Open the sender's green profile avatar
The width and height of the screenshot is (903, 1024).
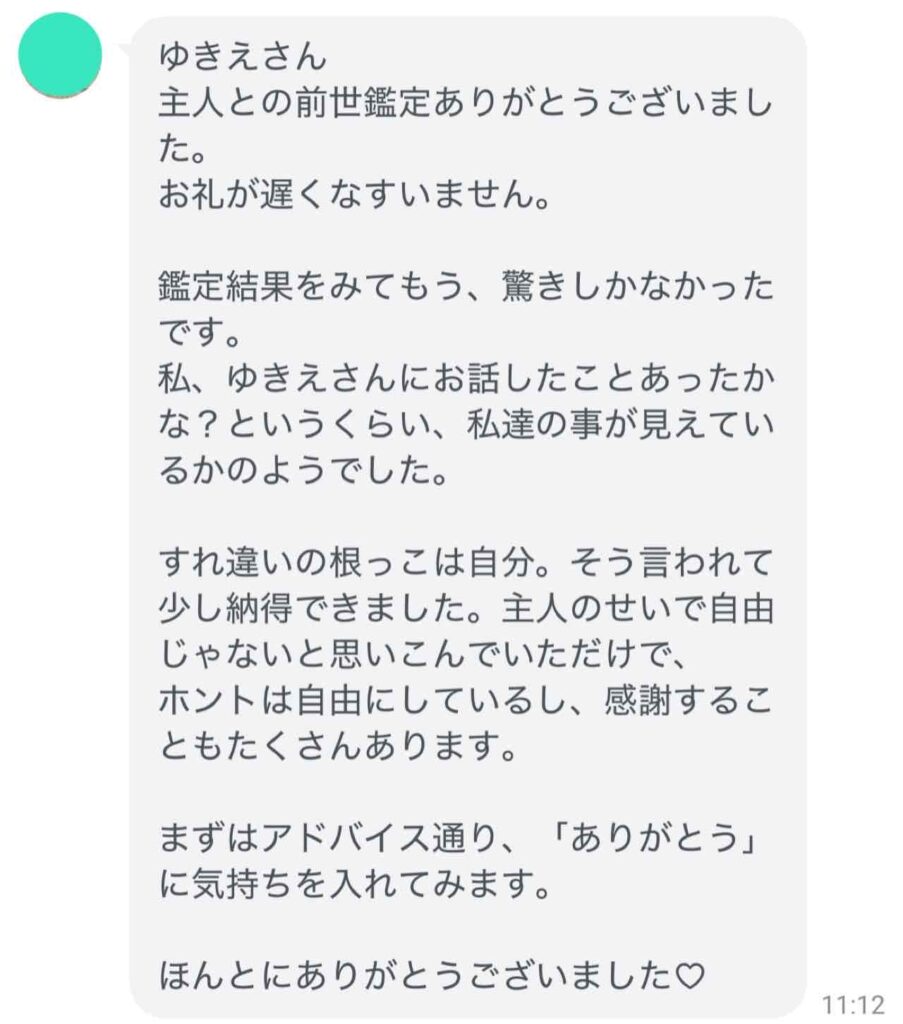(62, 54)
